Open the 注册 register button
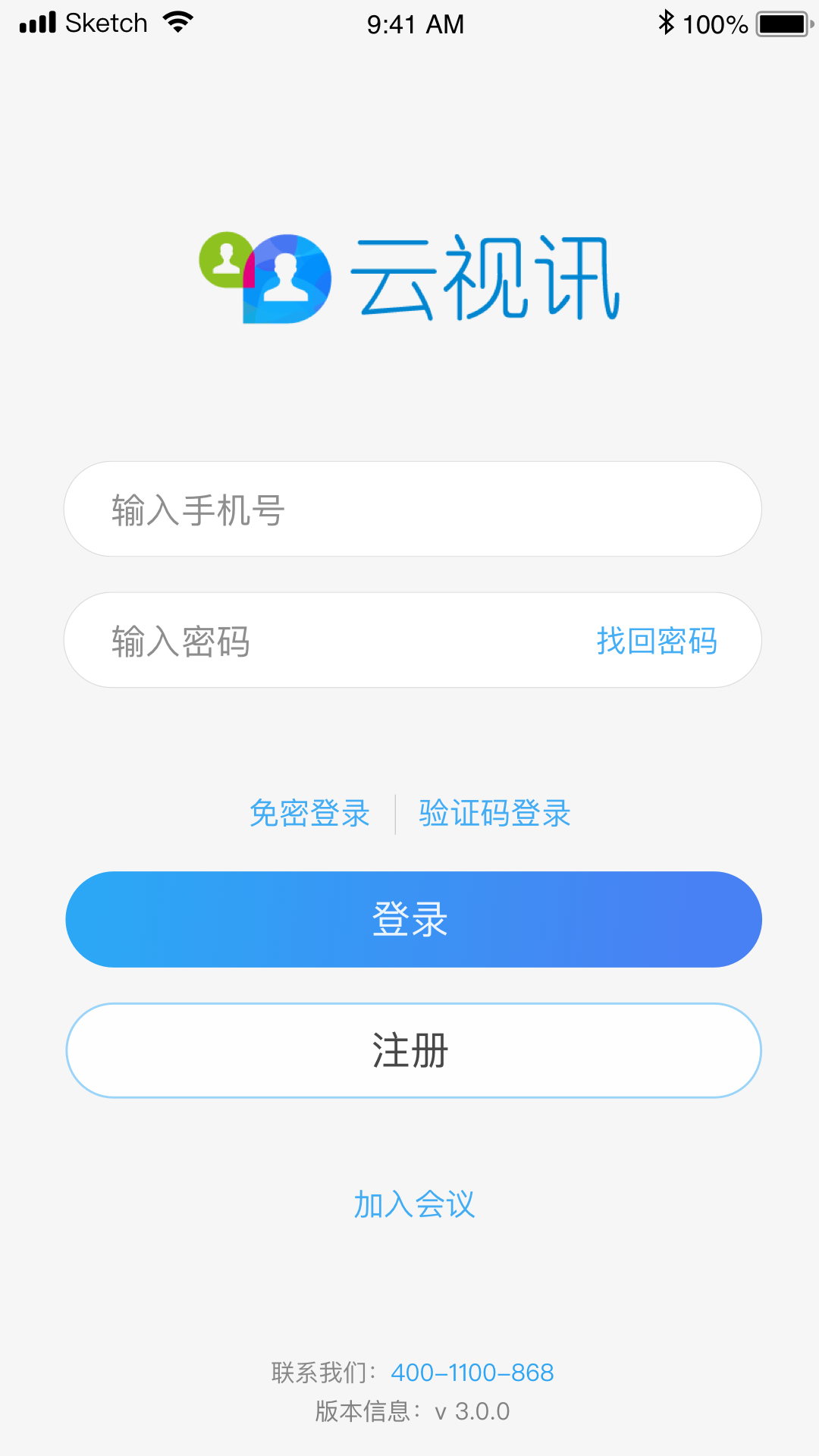Viewport: 819px width, 1456px height. coord(413,1050)
